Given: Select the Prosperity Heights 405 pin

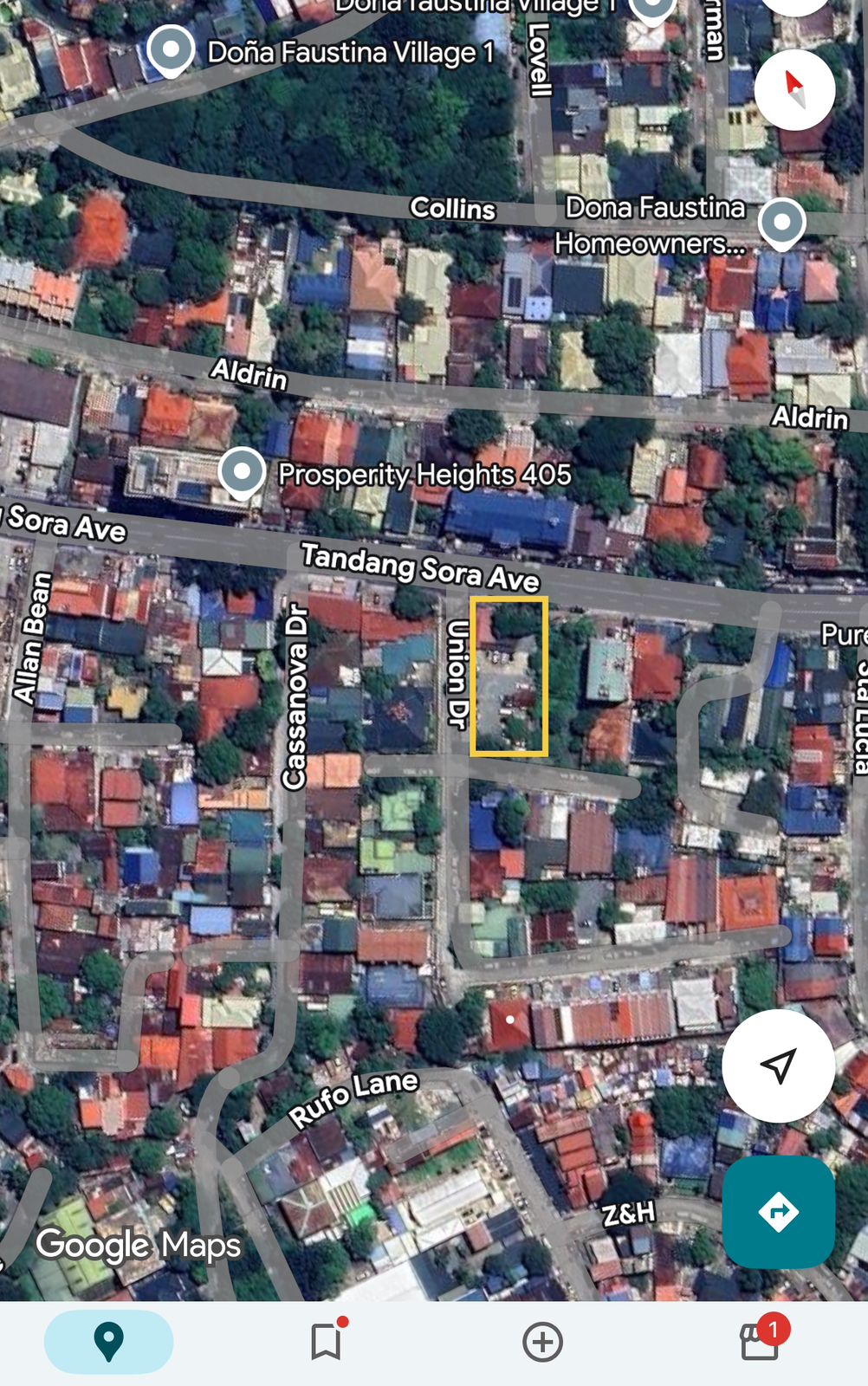Looking at the screenshot, I should [x=242, y=472].
